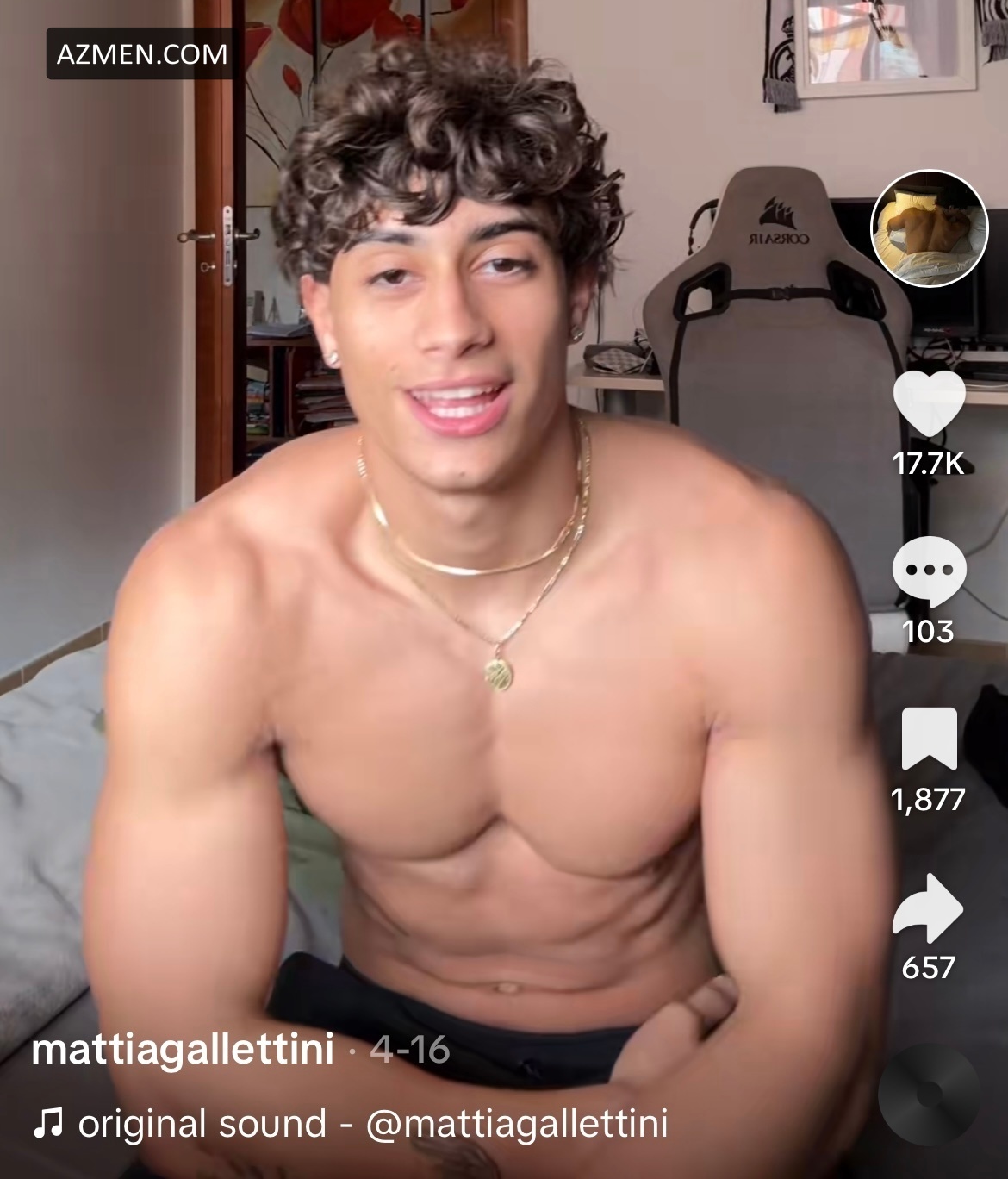Screen dimensions: 1008x1179
Task: Open the creator's profile avatar
Action: click(x=929, y=228)
